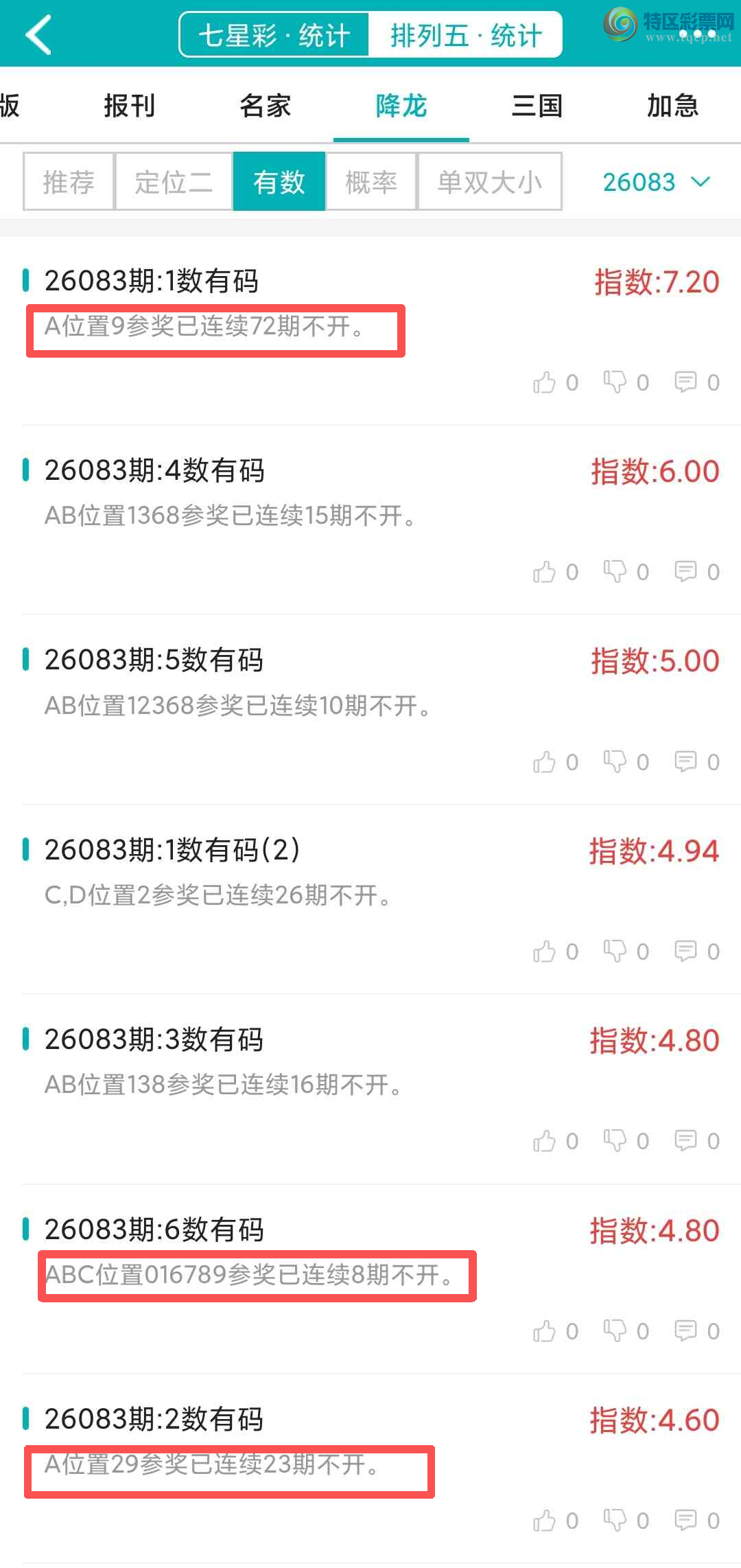
Task: Open the three-dot overflow menu
Action: [x=697, y=33]
